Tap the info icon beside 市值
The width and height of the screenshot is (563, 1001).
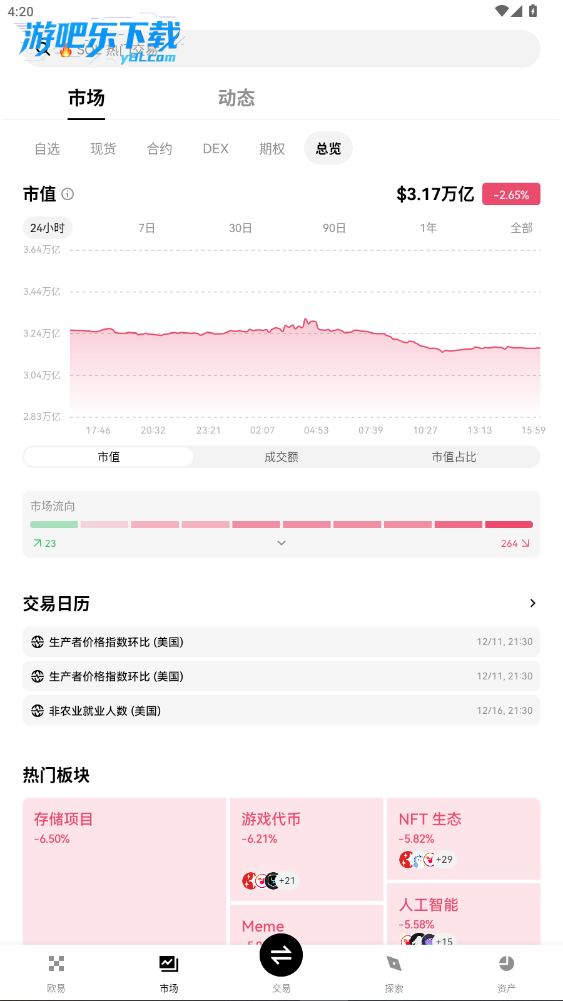(x=68, y=194)
